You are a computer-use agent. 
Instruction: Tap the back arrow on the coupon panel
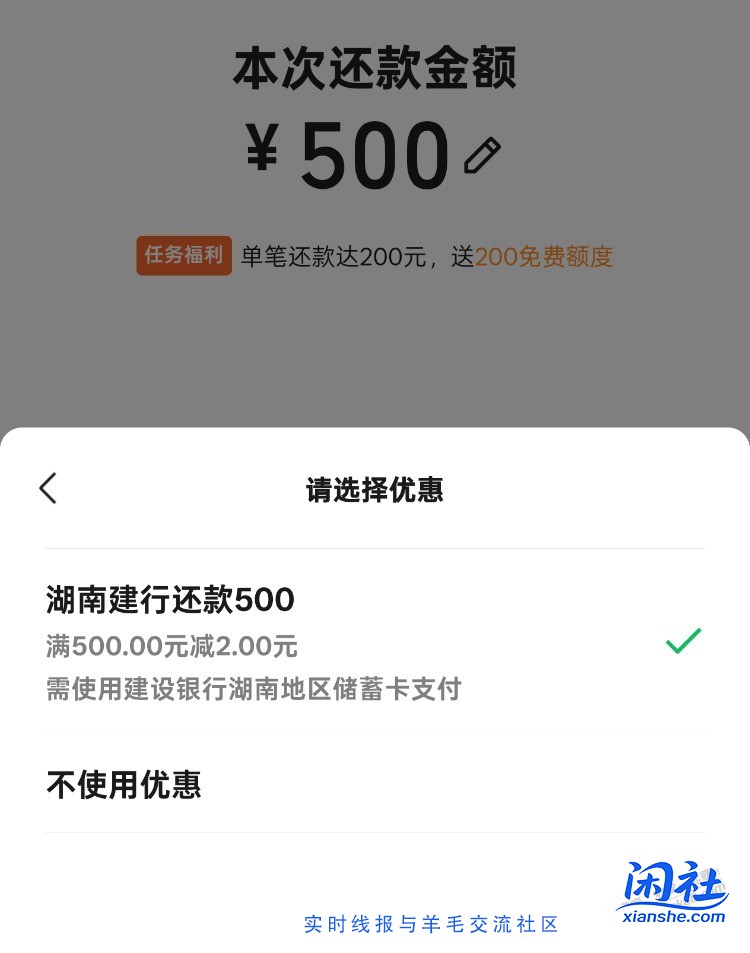click(x=47, y=487)
